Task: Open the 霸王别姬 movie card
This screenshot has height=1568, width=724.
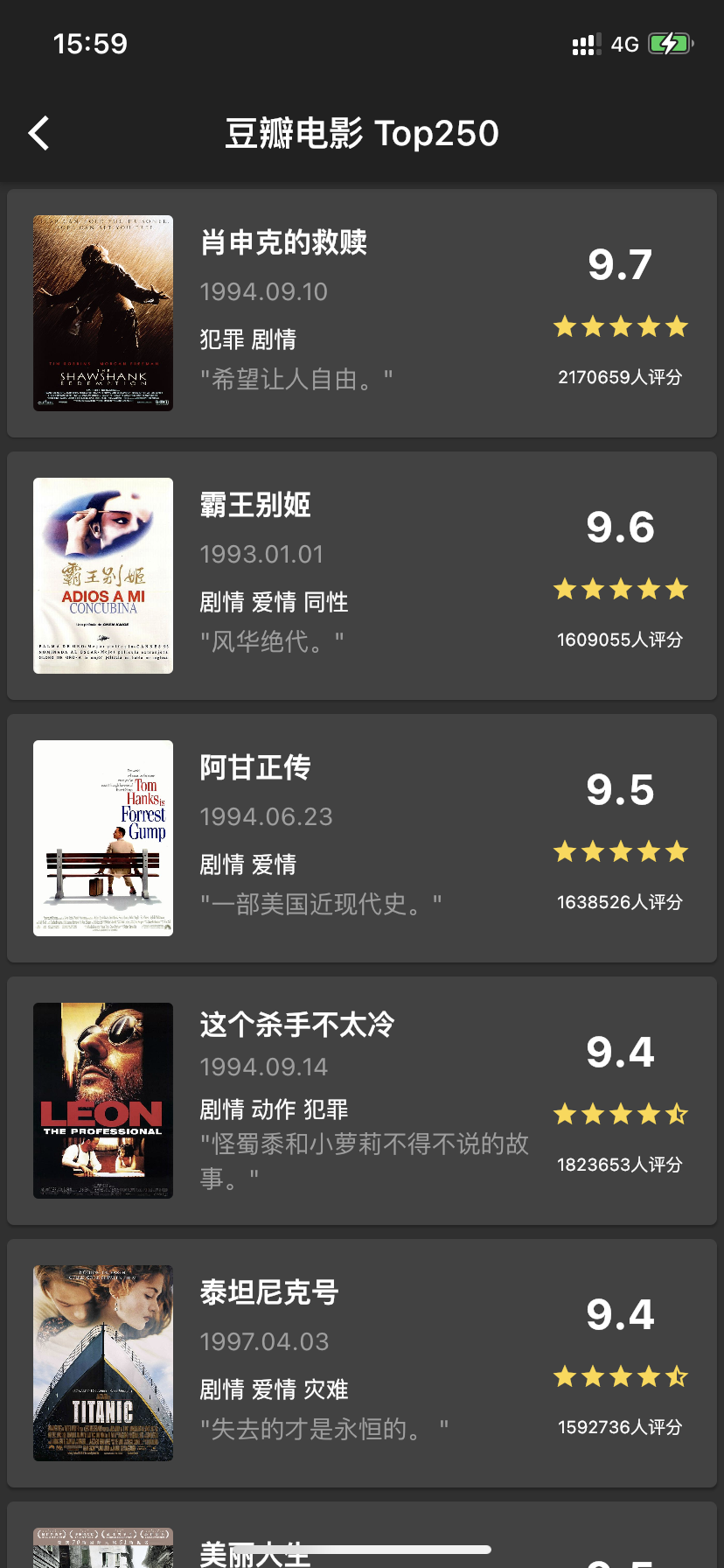Action: pos(362,576)
